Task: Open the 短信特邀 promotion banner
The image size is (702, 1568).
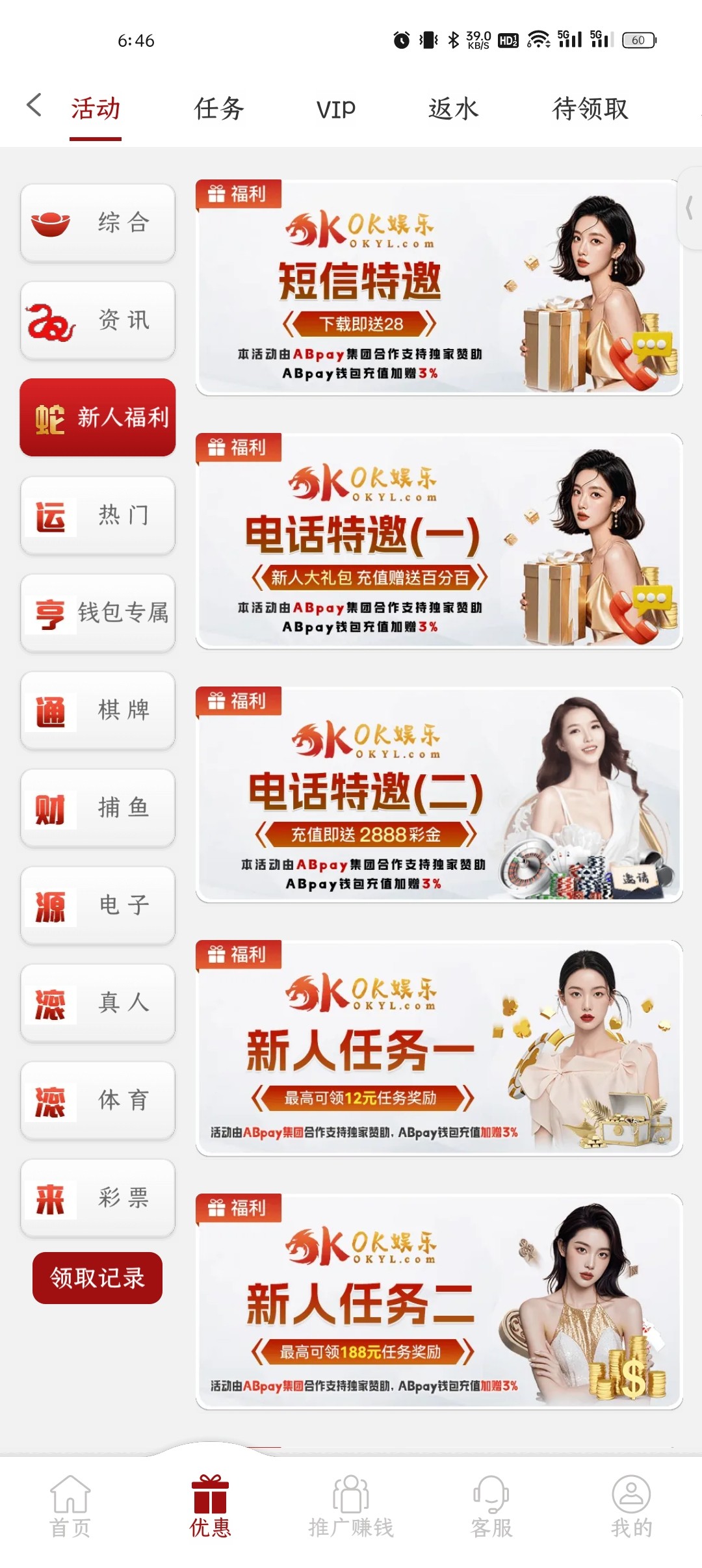Action: coord(439,288)
